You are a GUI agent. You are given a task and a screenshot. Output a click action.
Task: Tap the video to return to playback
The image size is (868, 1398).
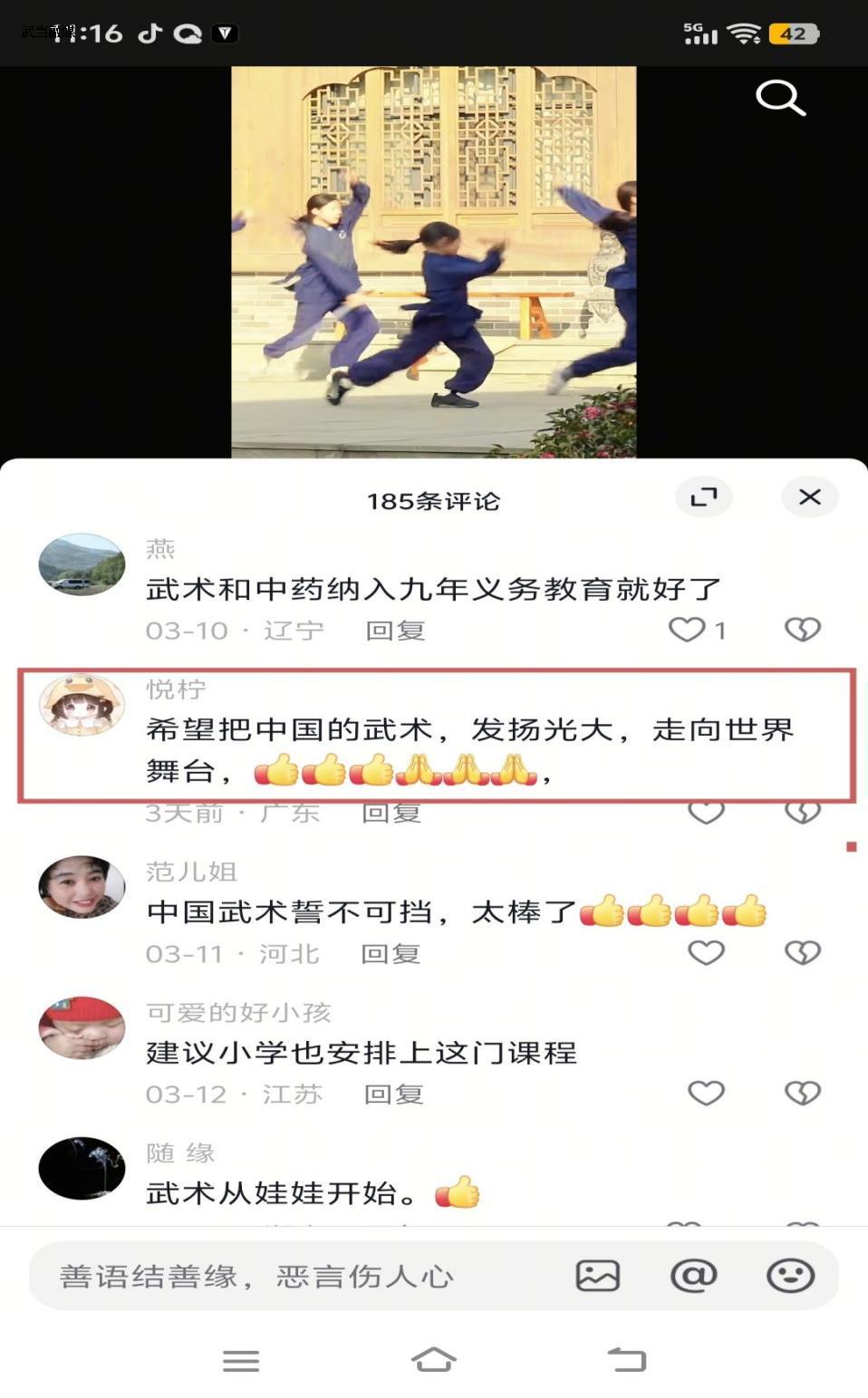433,263
